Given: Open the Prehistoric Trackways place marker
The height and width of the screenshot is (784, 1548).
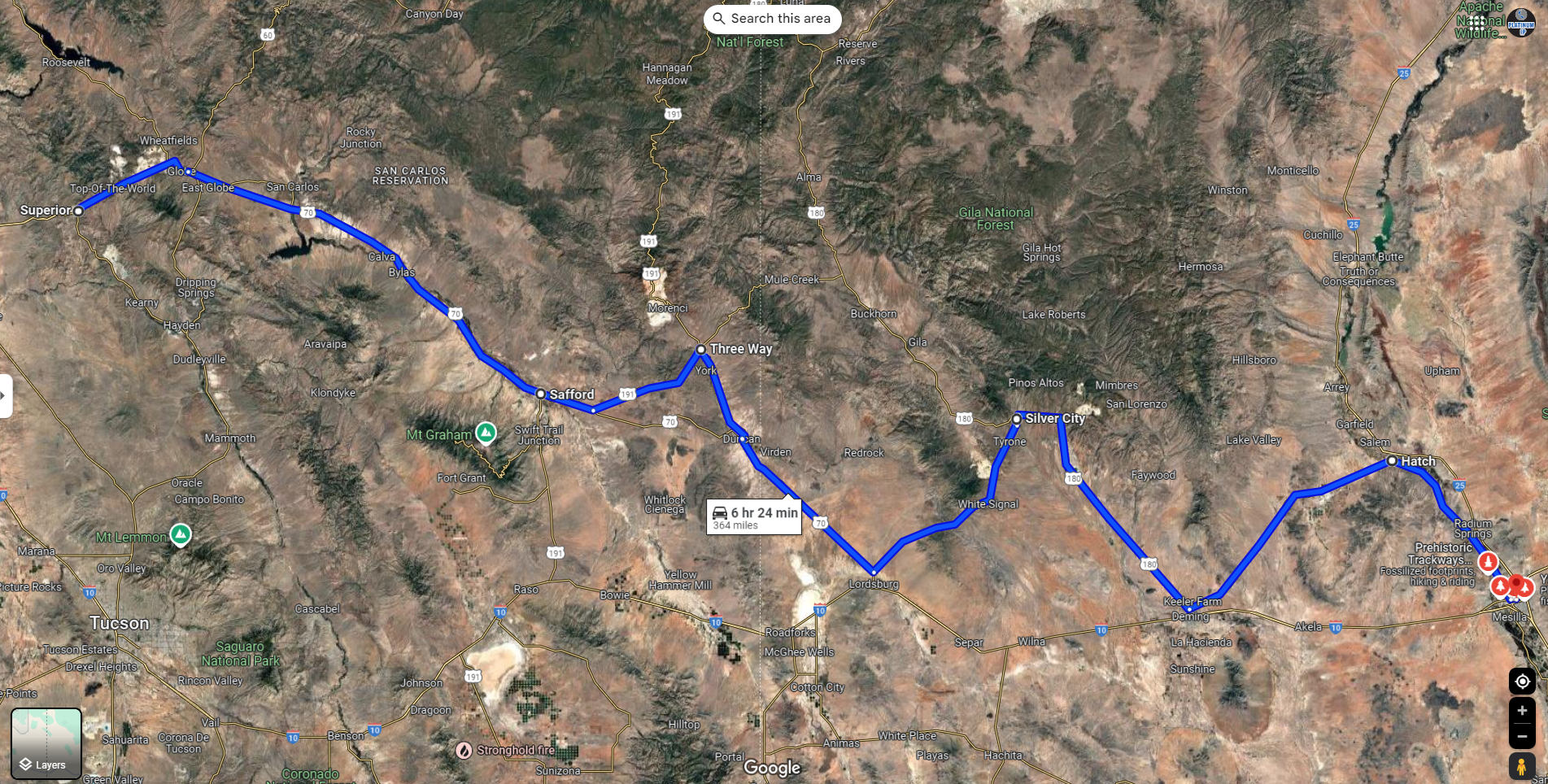Looking at the screenshot, I should [1488, 561].
